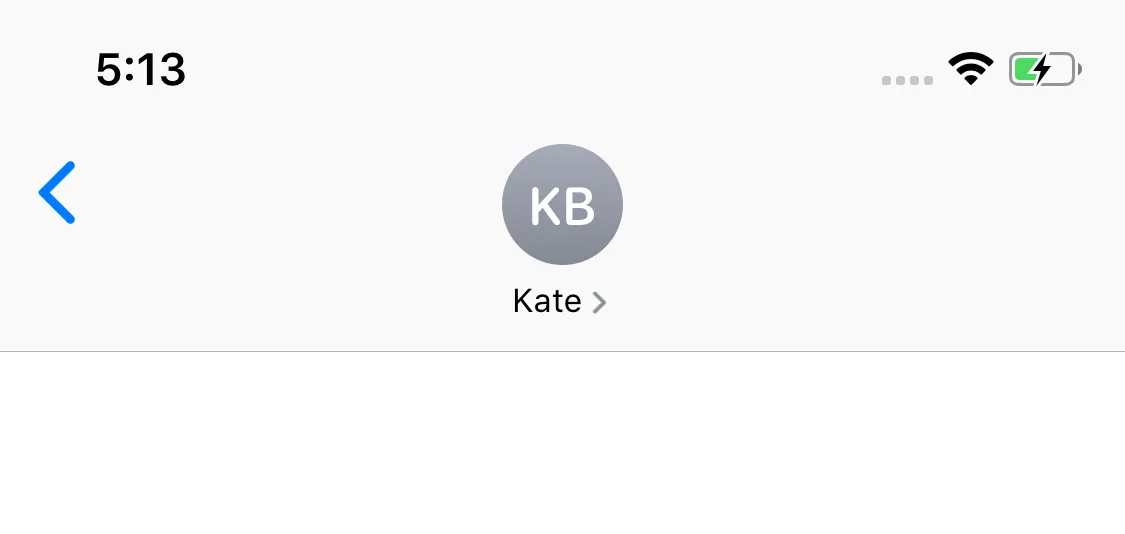Open Kate's contact details
Image resolution: width=1125 pixels, height=534 pixels.
tap(561, 301)
